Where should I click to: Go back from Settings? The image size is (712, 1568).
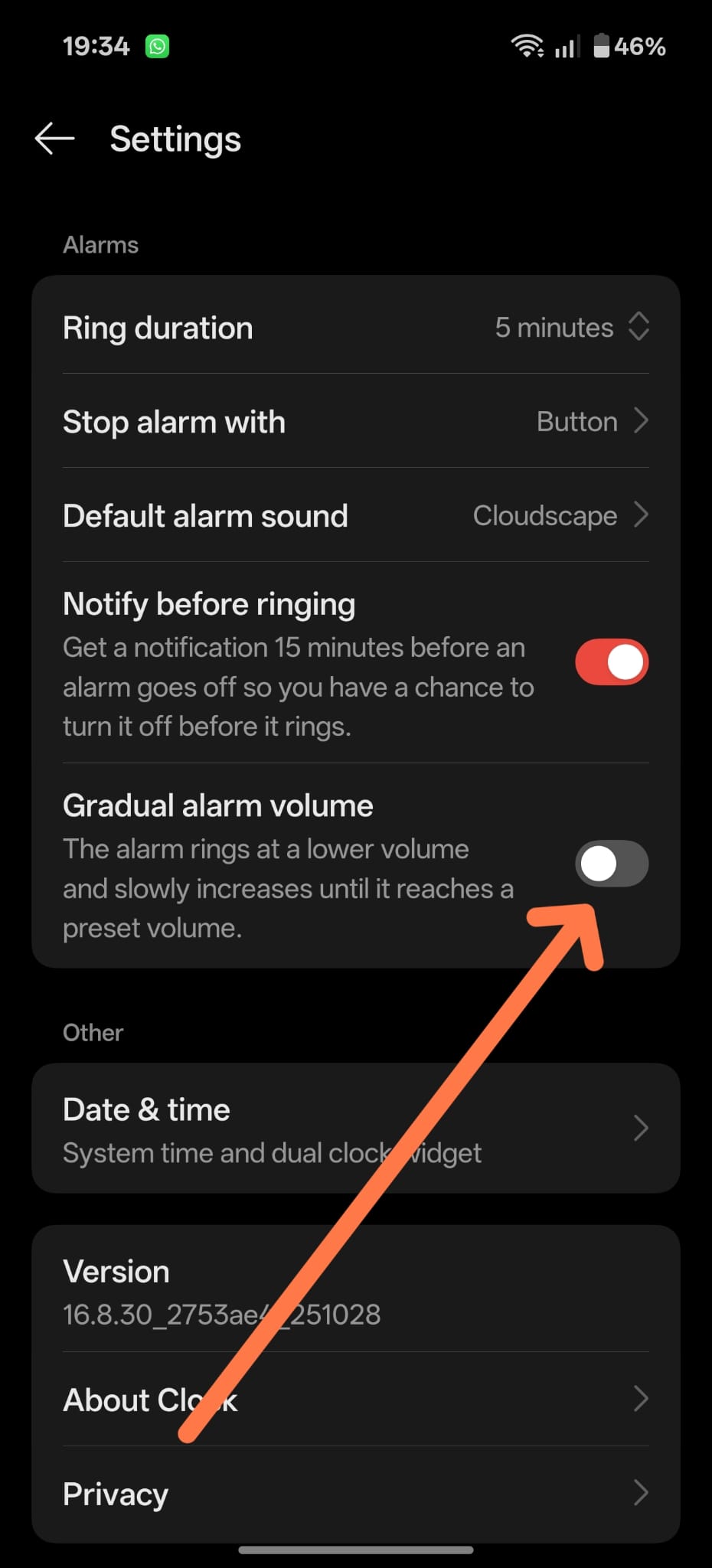54,139
